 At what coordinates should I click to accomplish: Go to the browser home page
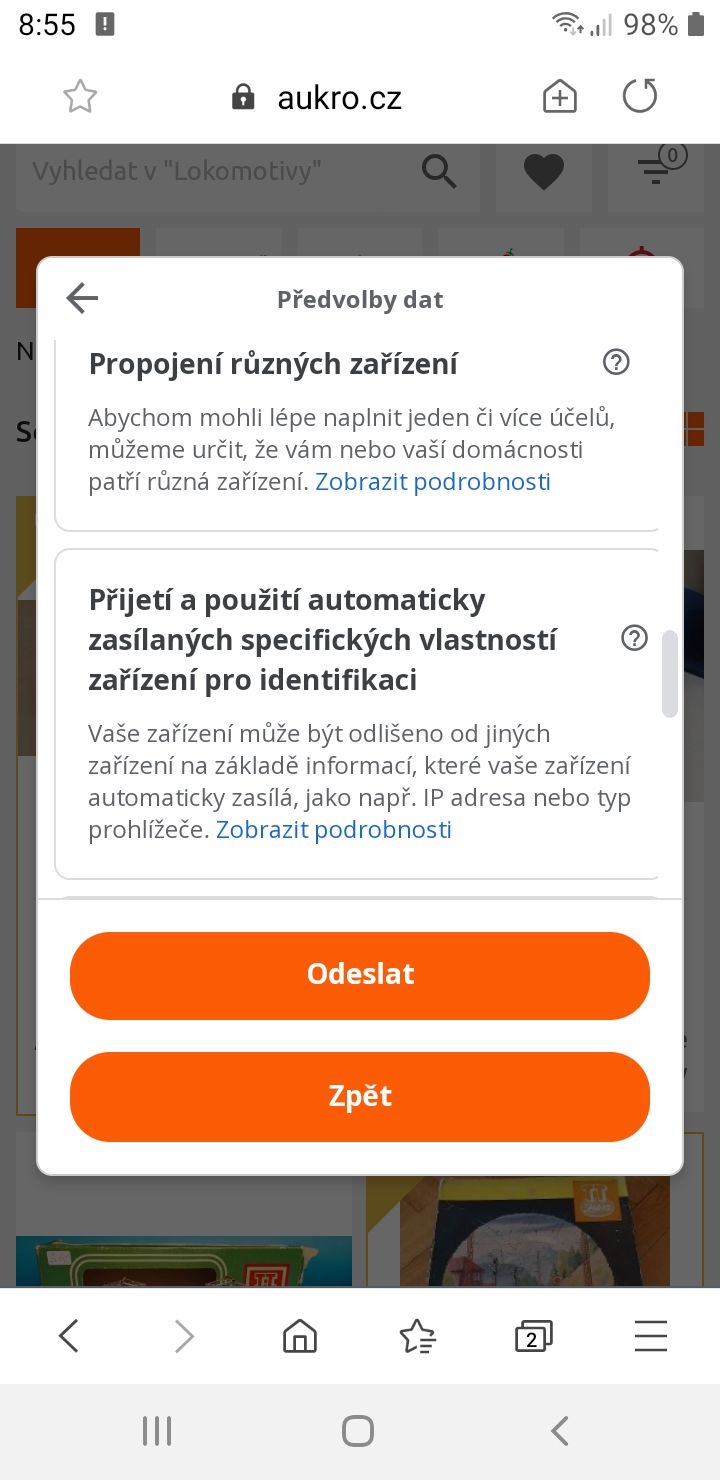[300, 1336]
